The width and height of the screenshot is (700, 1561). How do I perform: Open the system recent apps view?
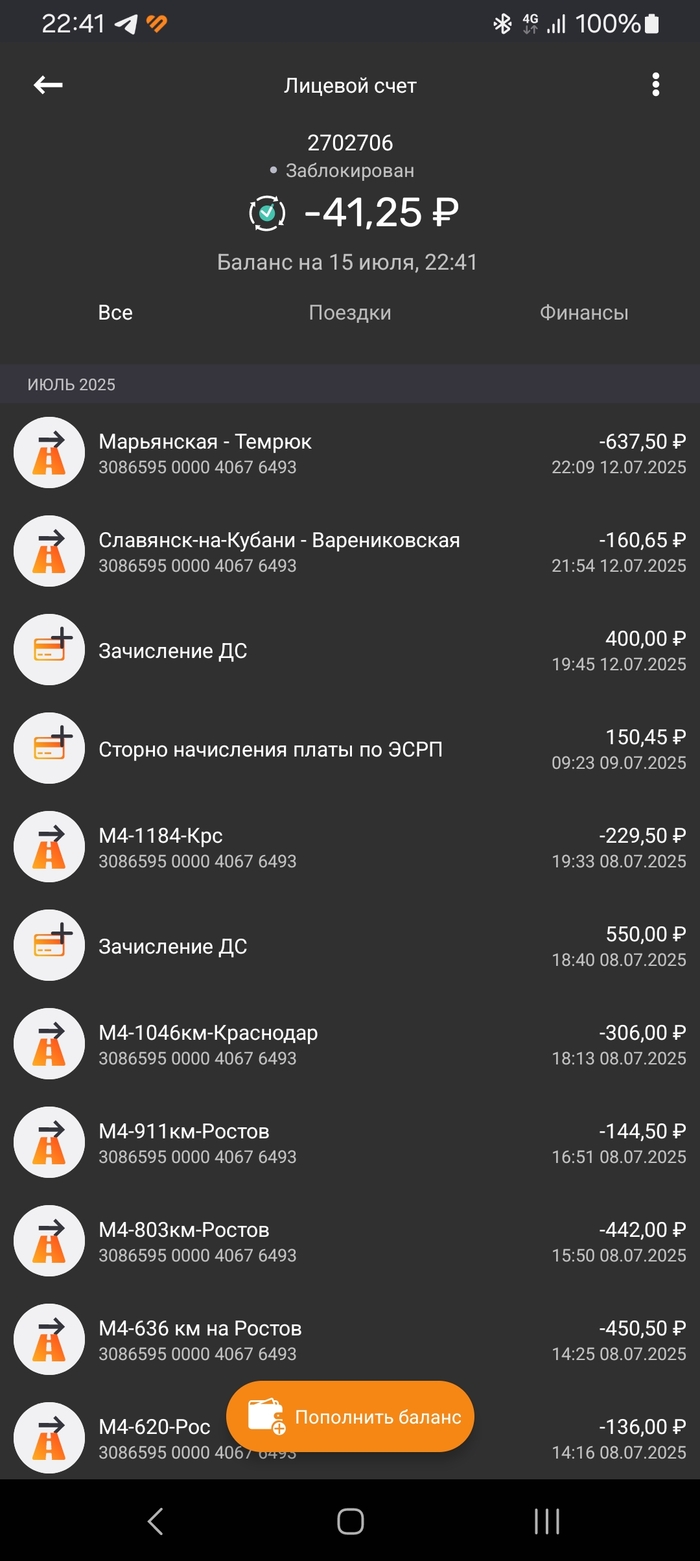[546, 1521]
